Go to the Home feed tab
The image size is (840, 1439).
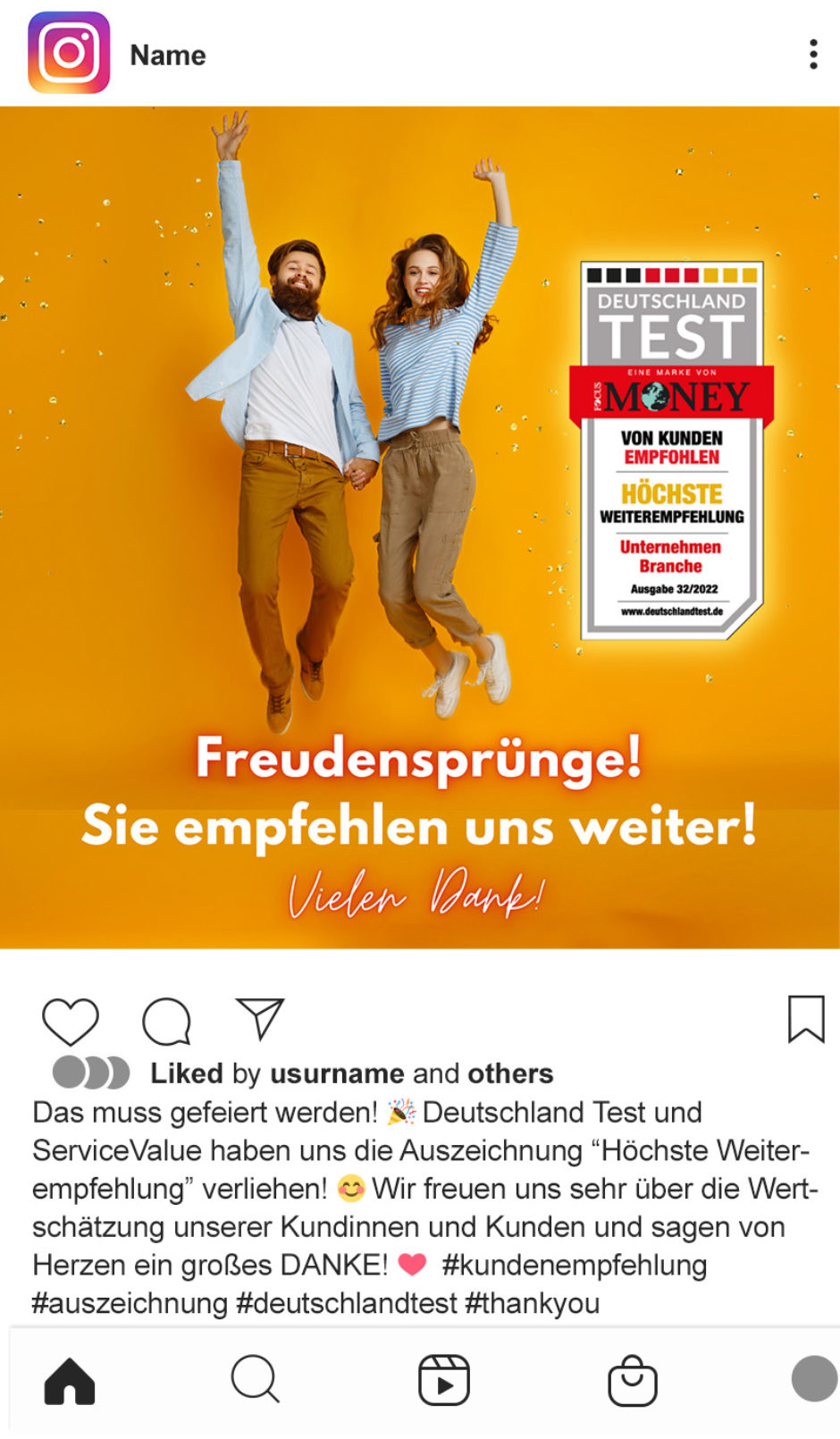(x=70, y=1381)
